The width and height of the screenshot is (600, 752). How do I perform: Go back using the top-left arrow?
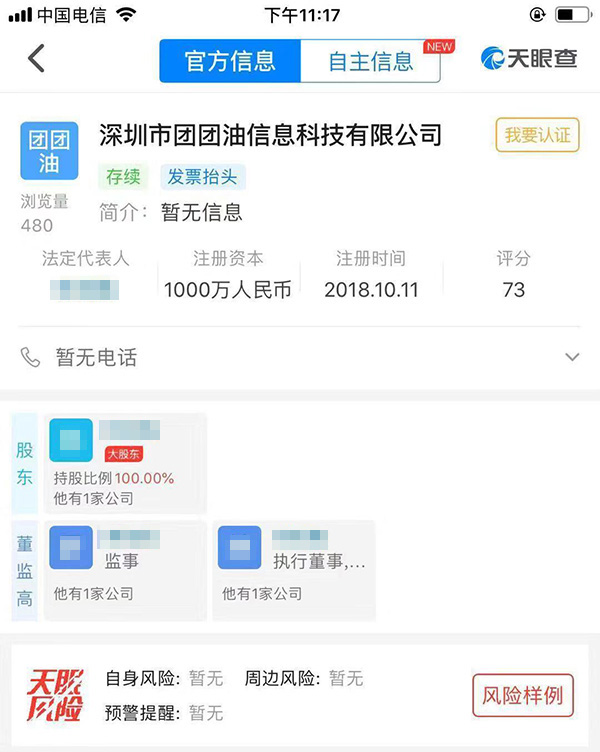36,59
